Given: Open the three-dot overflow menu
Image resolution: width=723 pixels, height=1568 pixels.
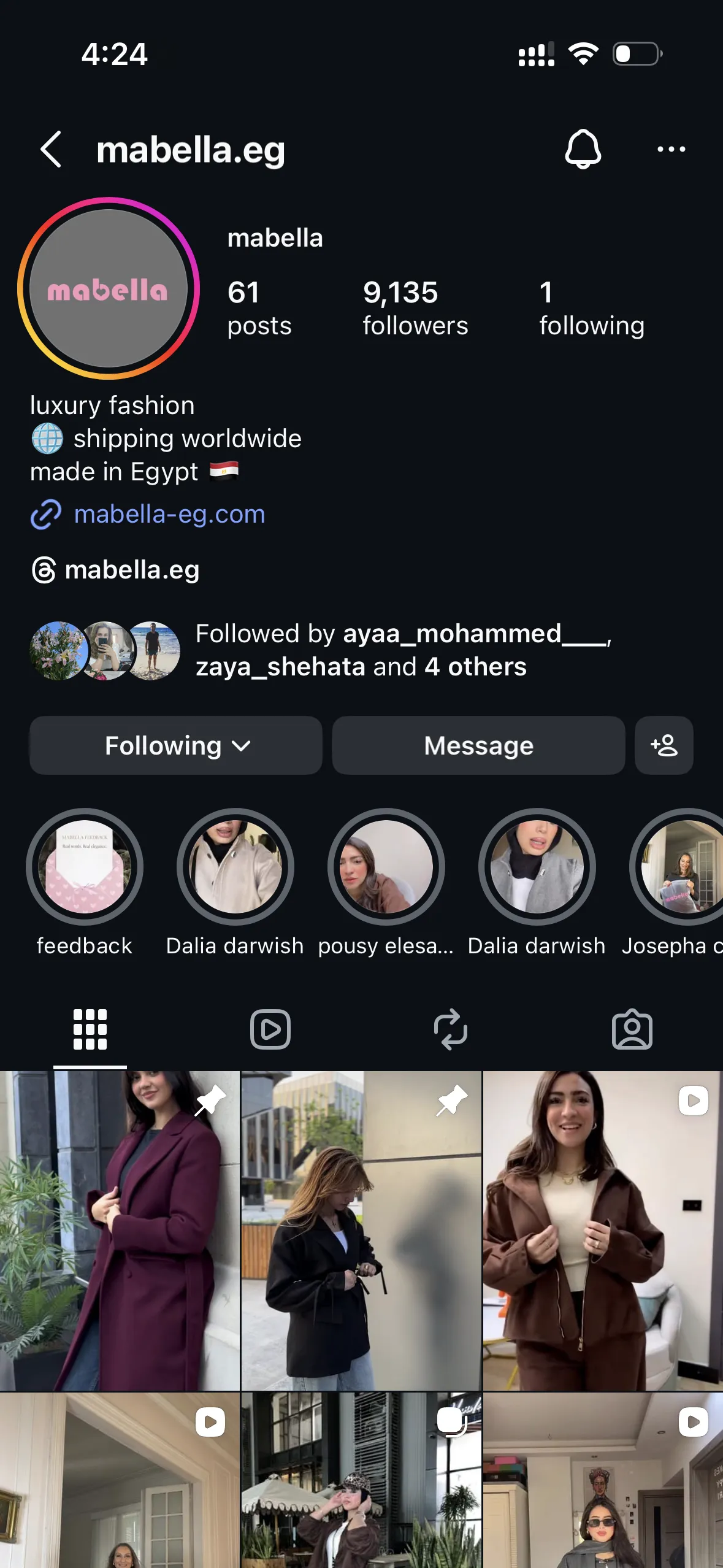Looking at the screenshot, I should click(x=671, y=149).
